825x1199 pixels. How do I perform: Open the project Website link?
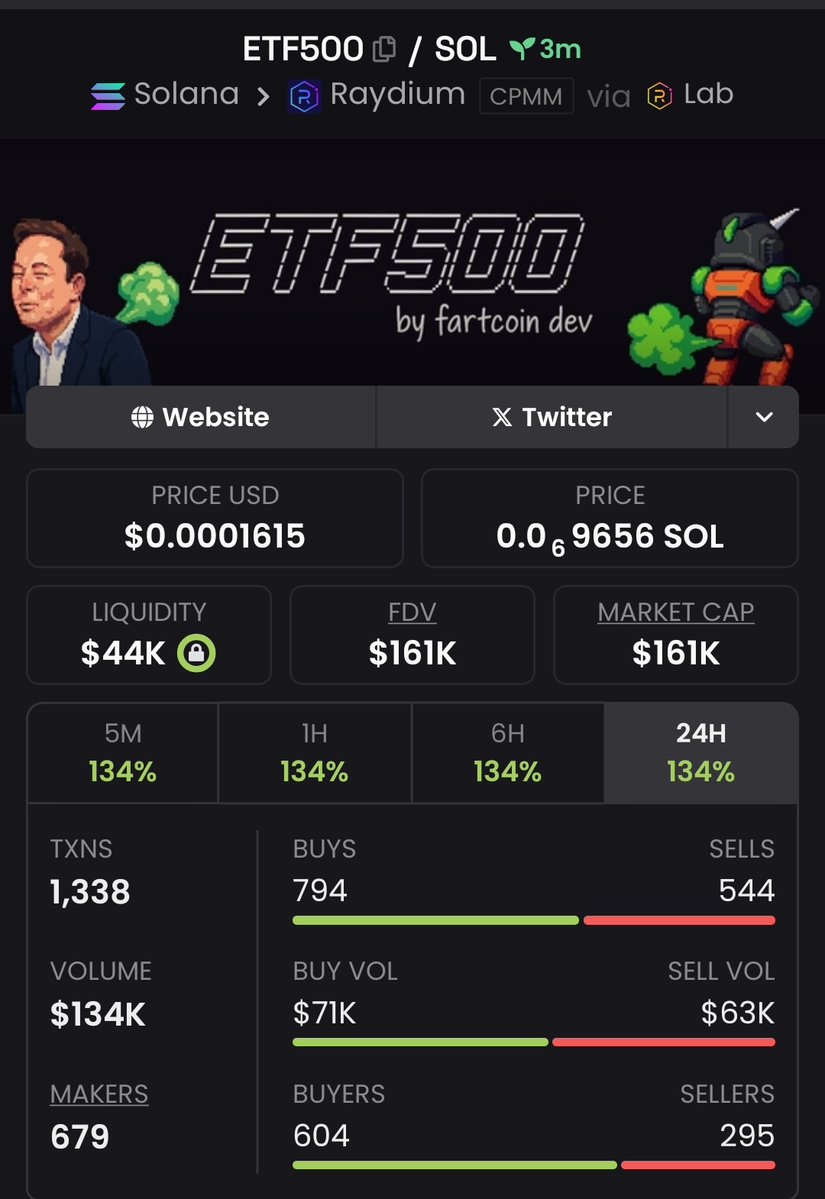(201, 417)
